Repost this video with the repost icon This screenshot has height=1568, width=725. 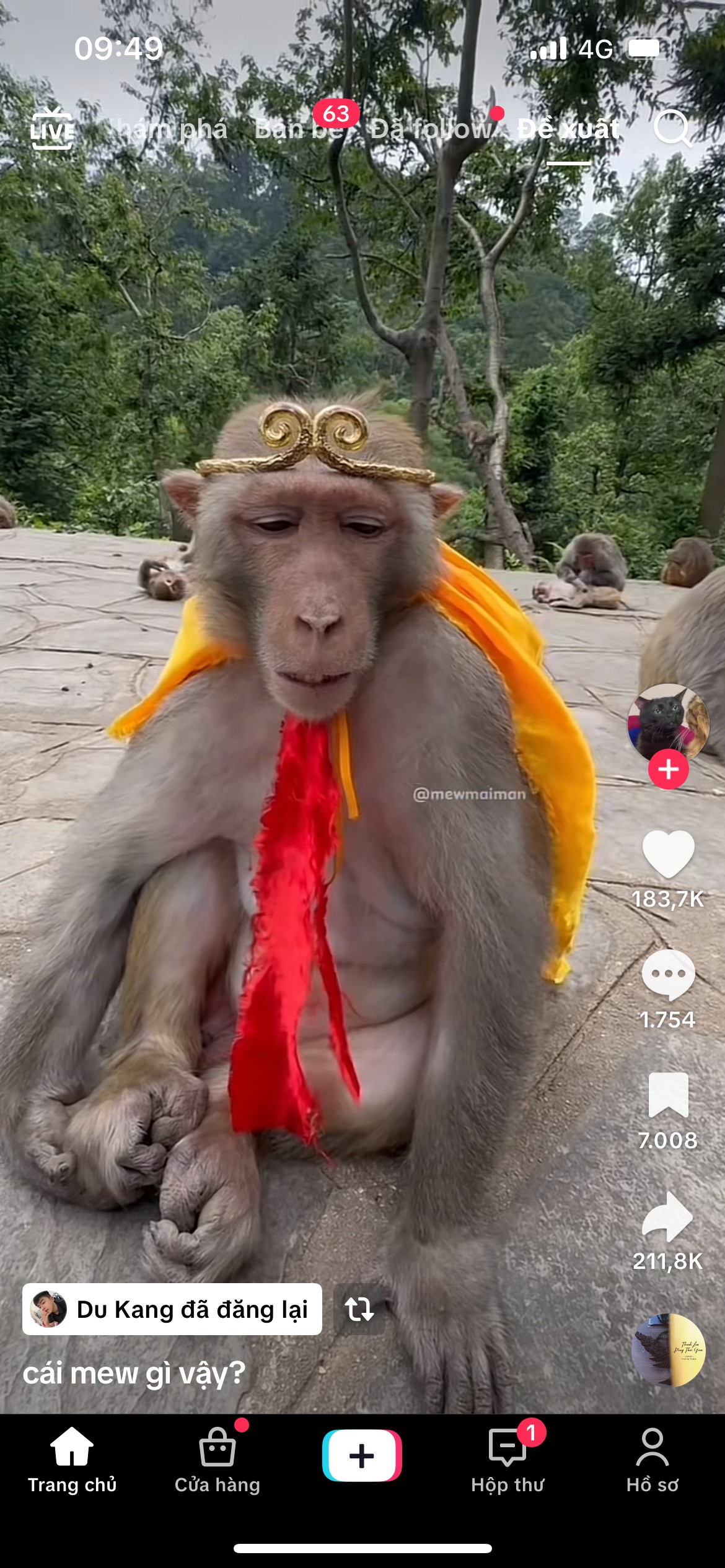(x=359, y=1309)
